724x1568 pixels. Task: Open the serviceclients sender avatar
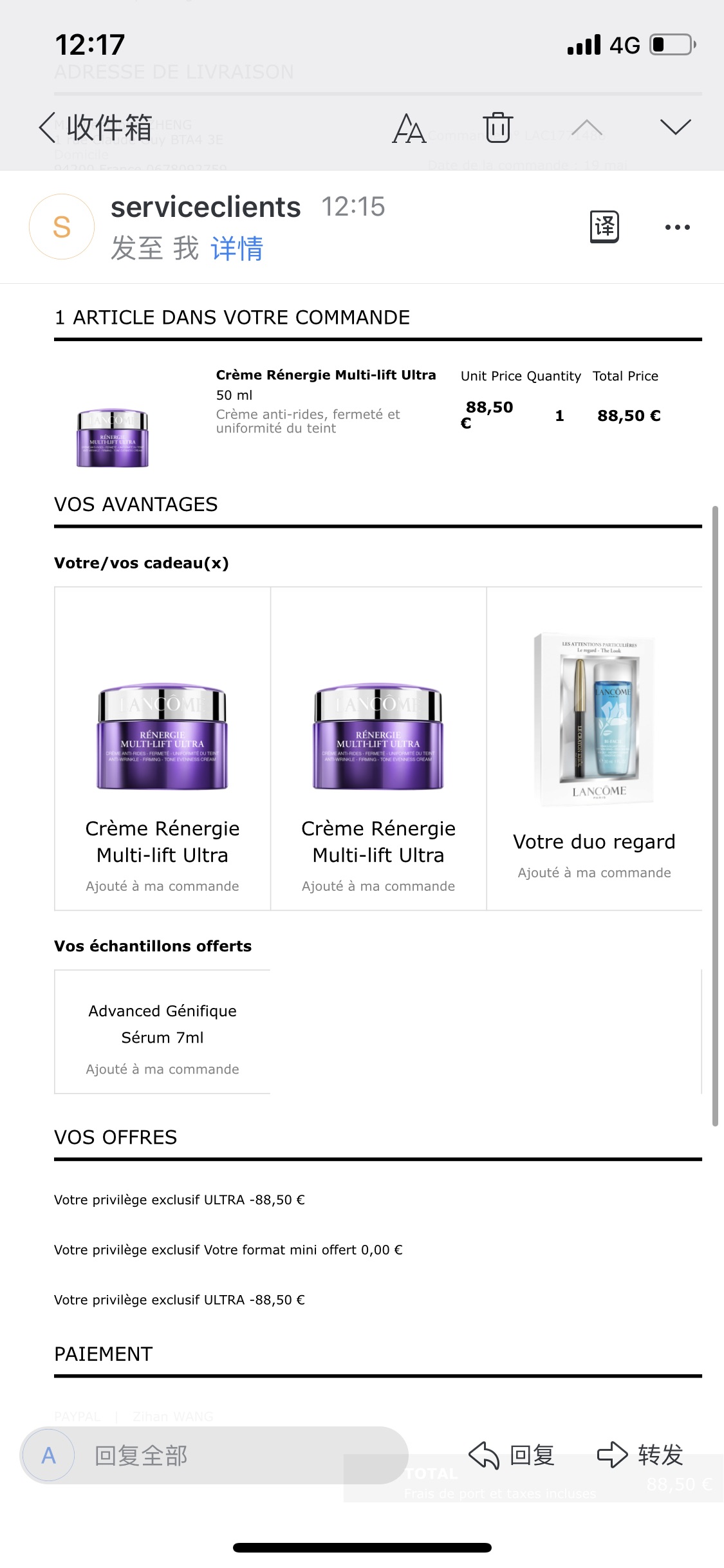tap(62, 227)
